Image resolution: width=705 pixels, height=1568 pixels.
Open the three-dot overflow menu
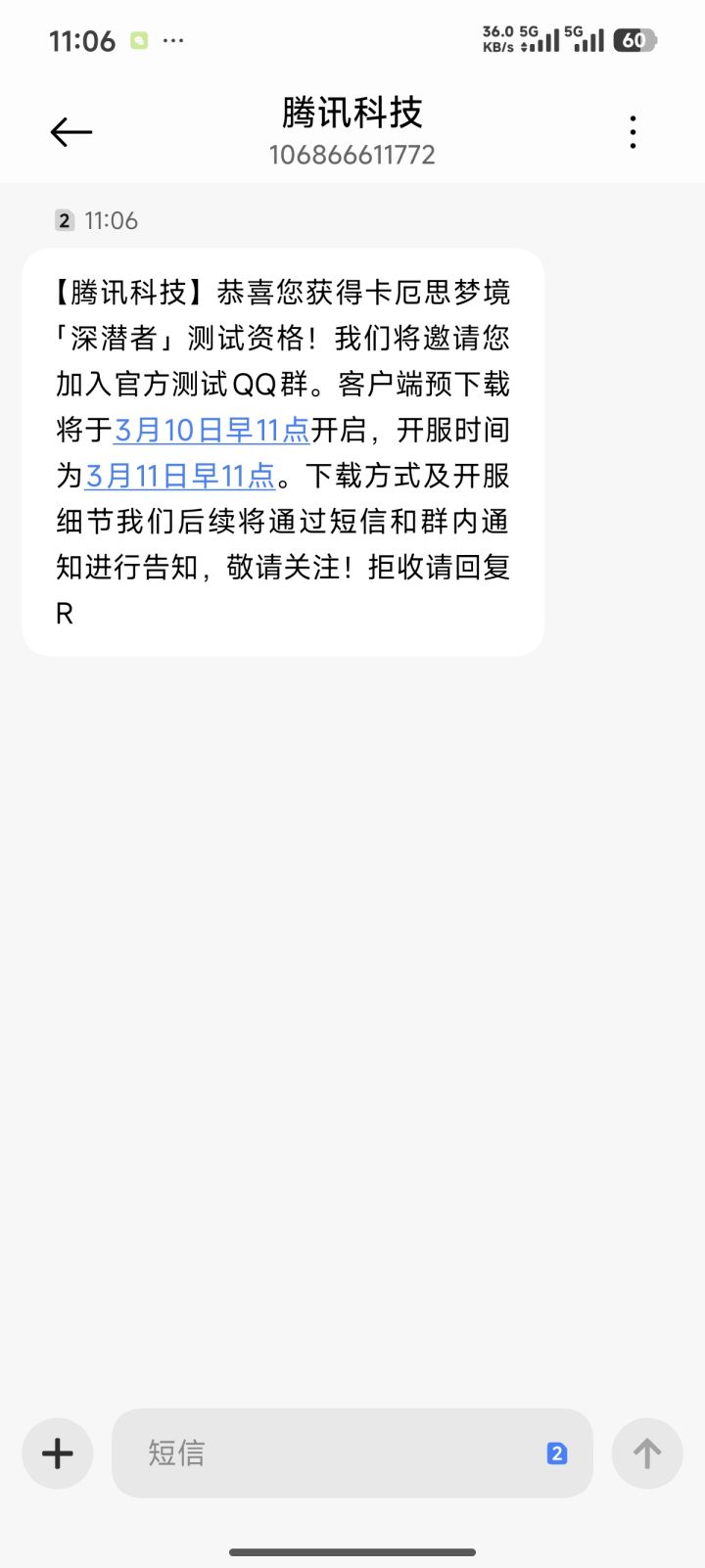[x=634, y=132]
